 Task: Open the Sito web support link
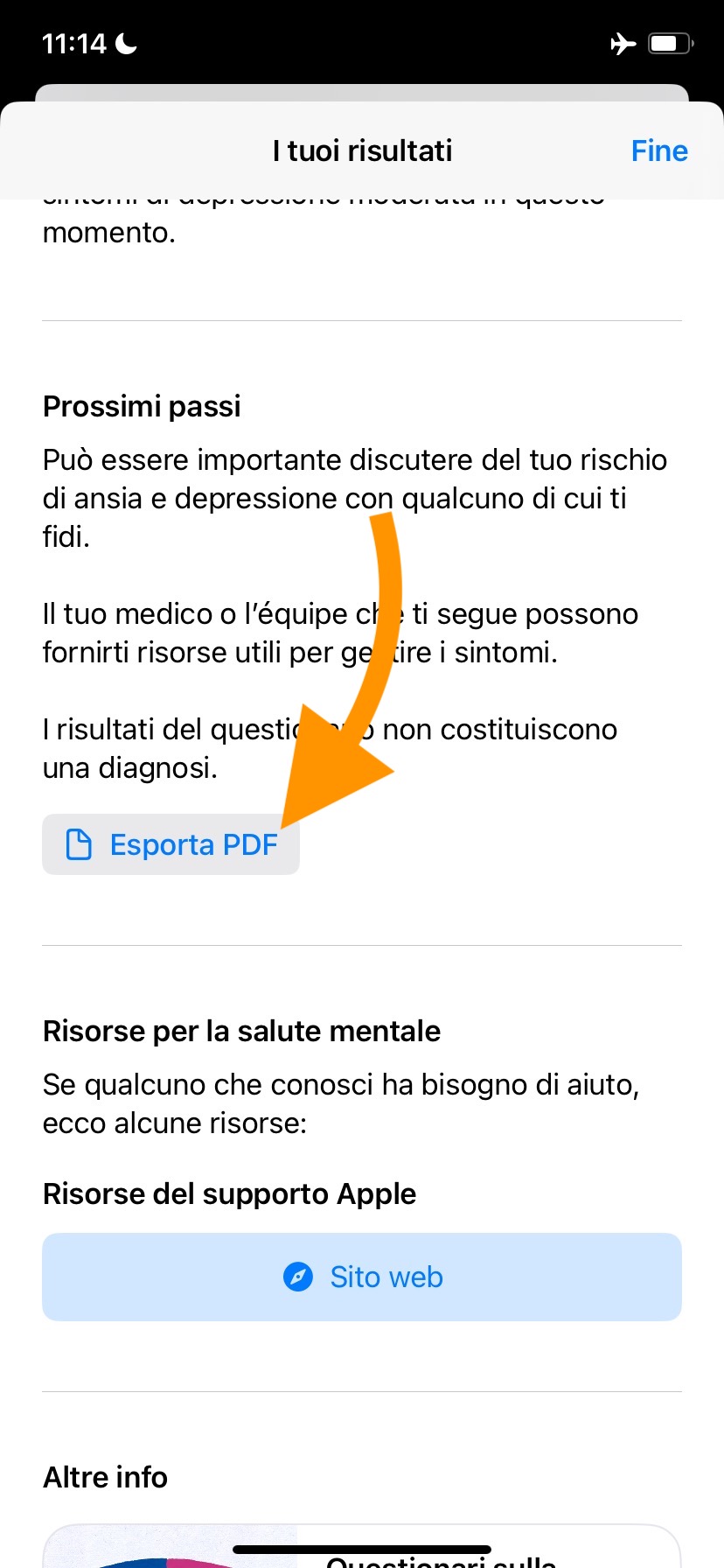tap(362, 1277)
